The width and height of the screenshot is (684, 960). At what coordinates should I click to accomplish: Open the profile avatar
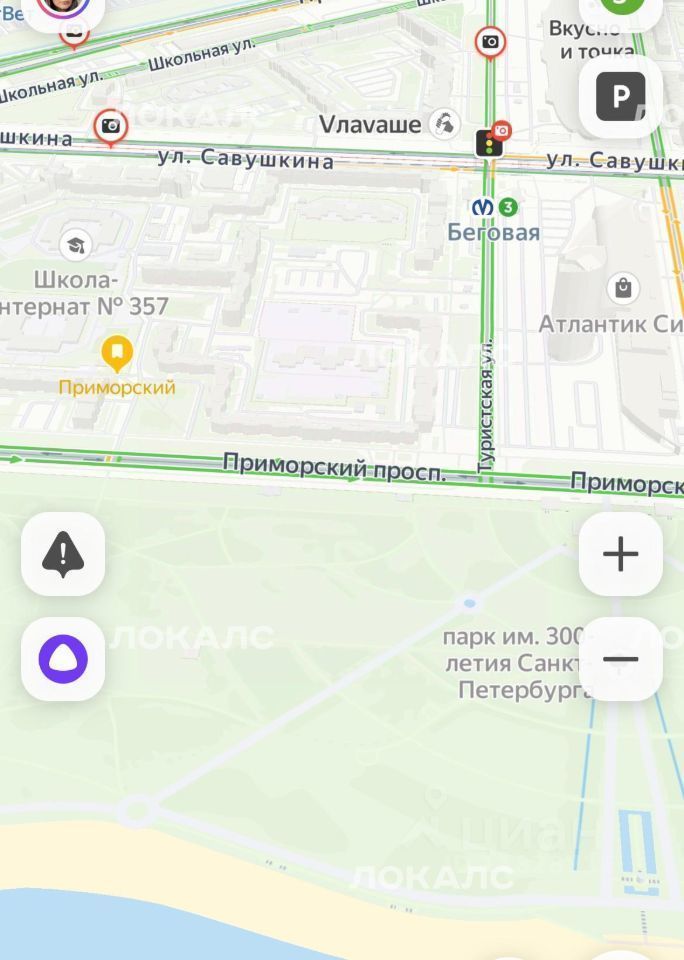63,8
